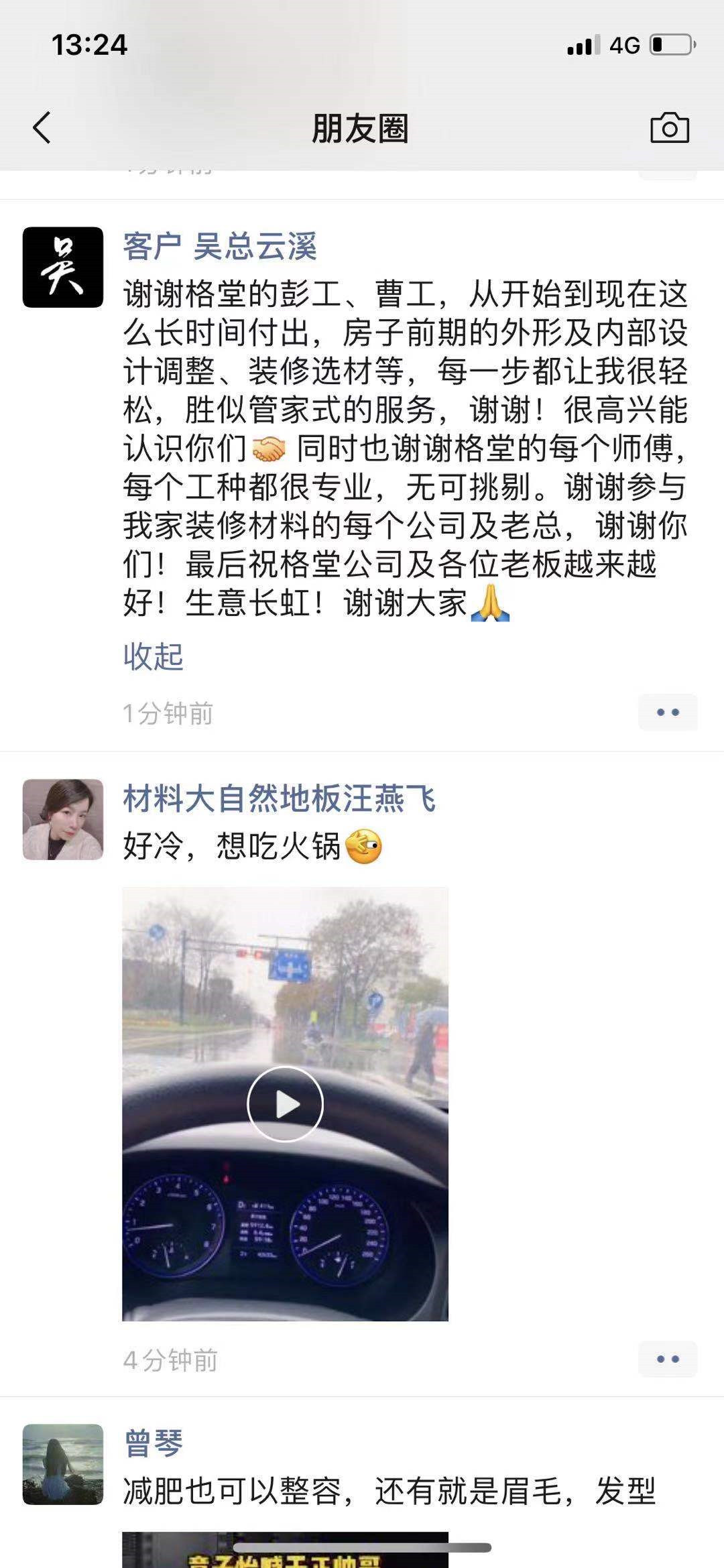The image size is (724, 1568).
Task: Open 汪燕飞's avatar photo
Action: (x=63, y=819)
